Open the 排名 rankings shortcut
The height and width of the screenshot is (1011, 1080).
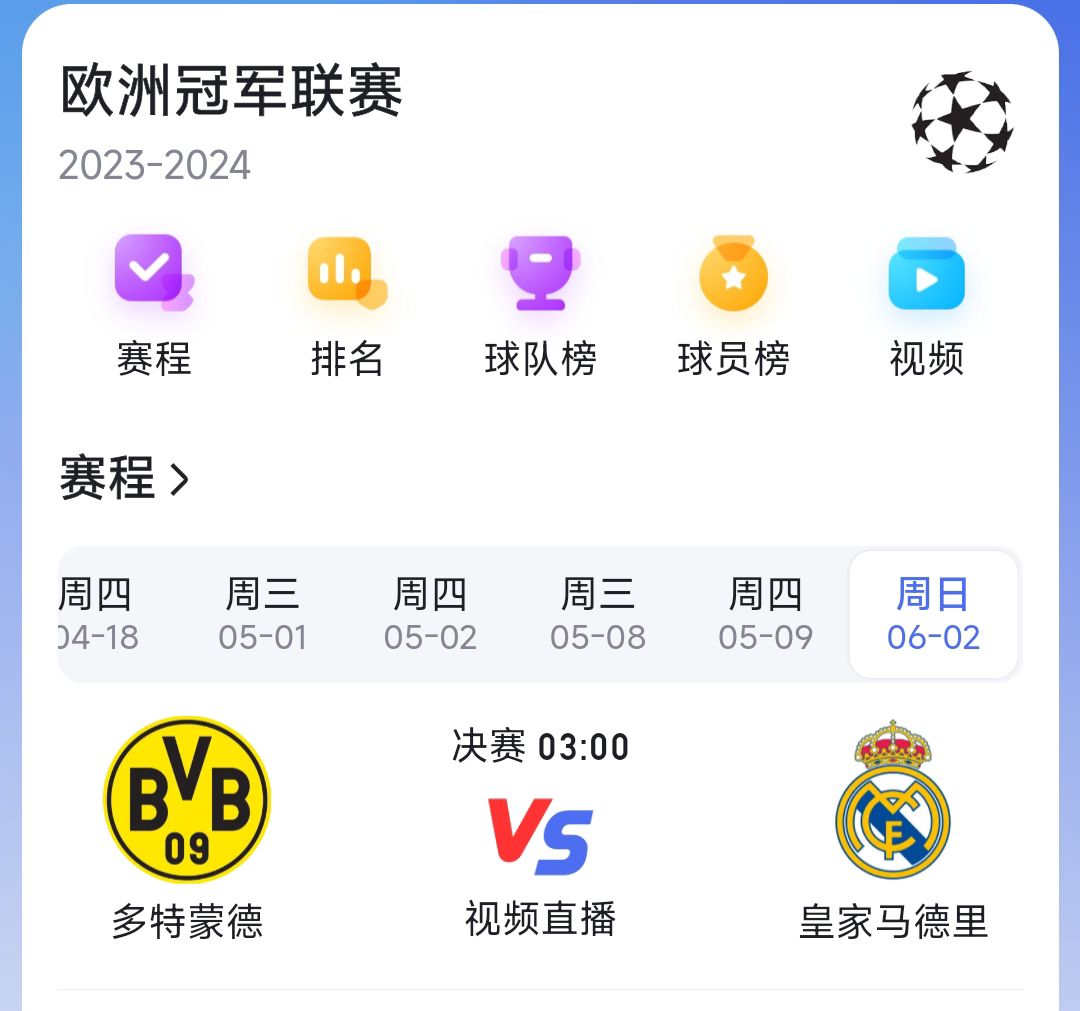click(x=347, y=303)
